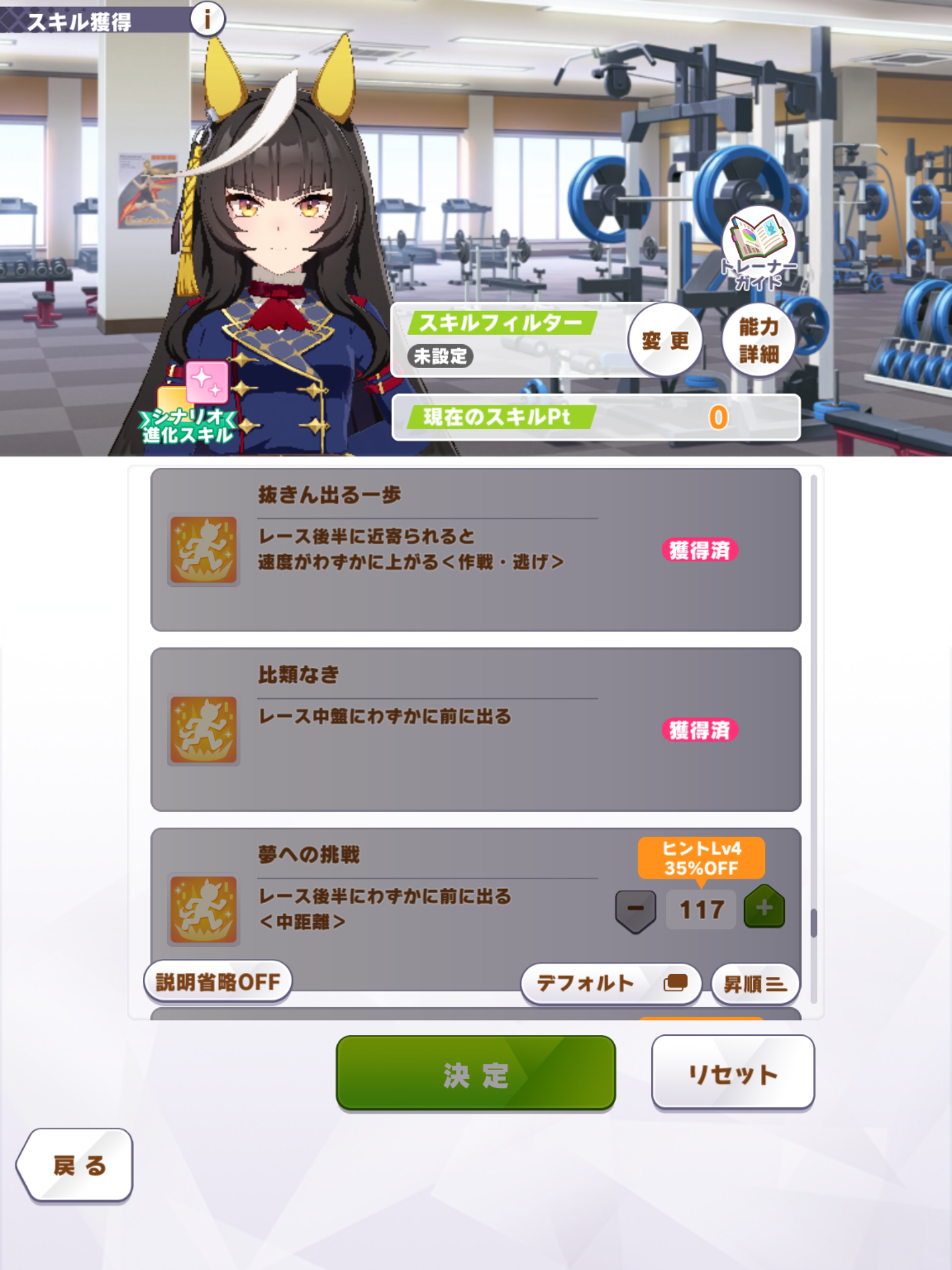Open the デフォルト sort selector
Screen dimensions: 952x1270
[x=611, y=983]
